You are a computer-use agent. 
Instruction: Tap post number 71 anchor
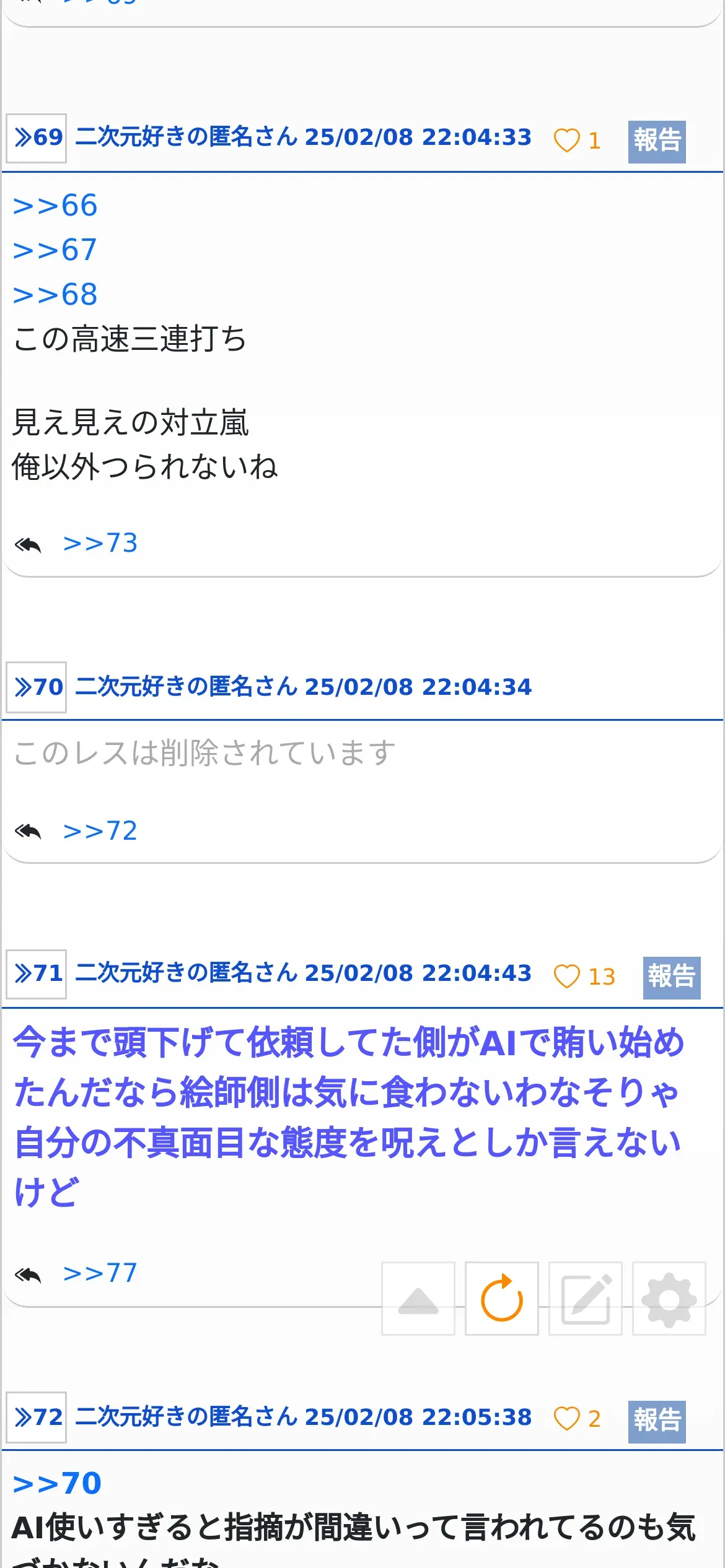point(37,973)
